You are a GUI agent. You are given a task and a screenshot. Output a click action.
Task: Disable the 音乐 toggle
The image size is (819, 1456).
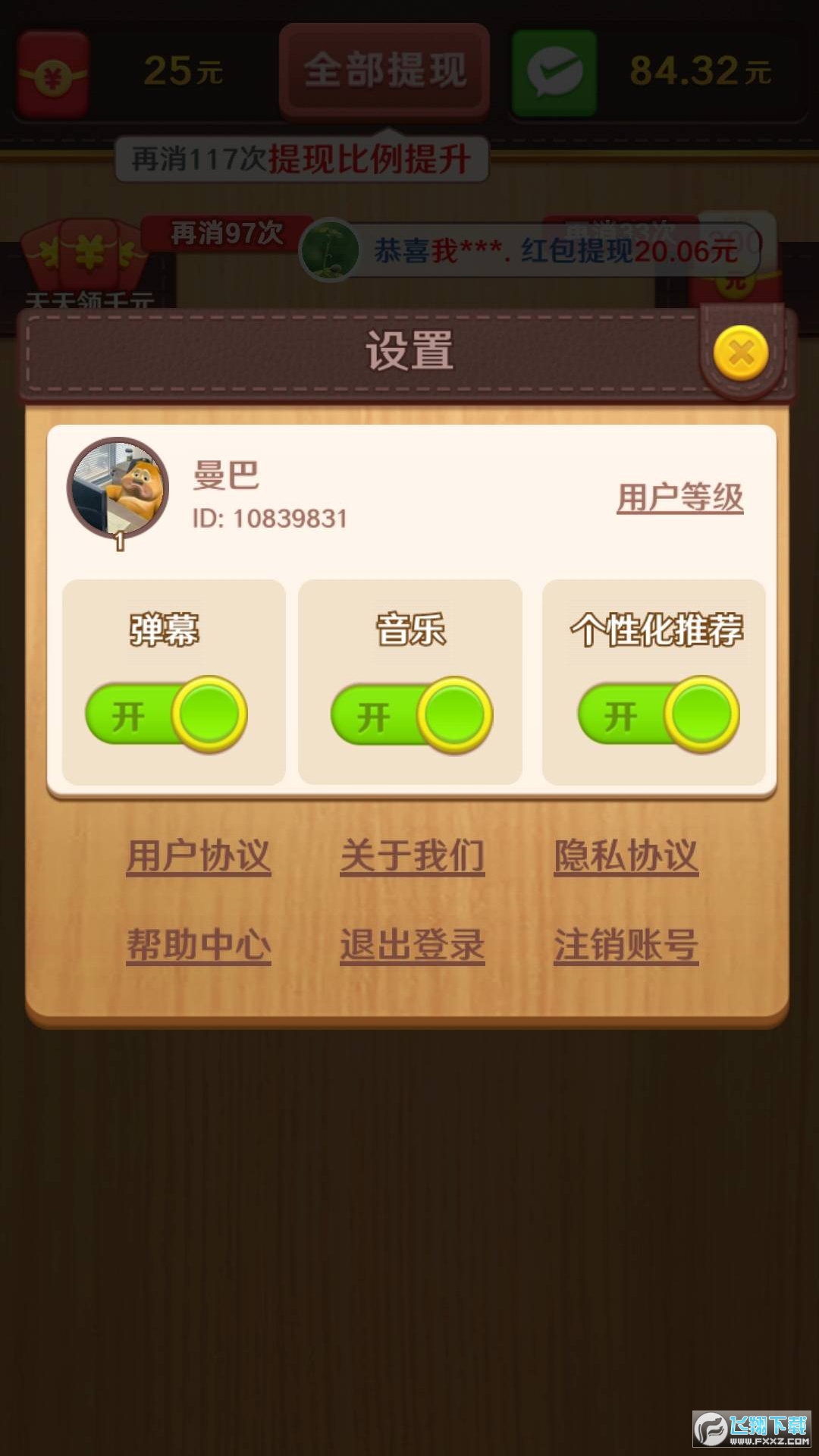pyautogui.click(x=412, y=715)
